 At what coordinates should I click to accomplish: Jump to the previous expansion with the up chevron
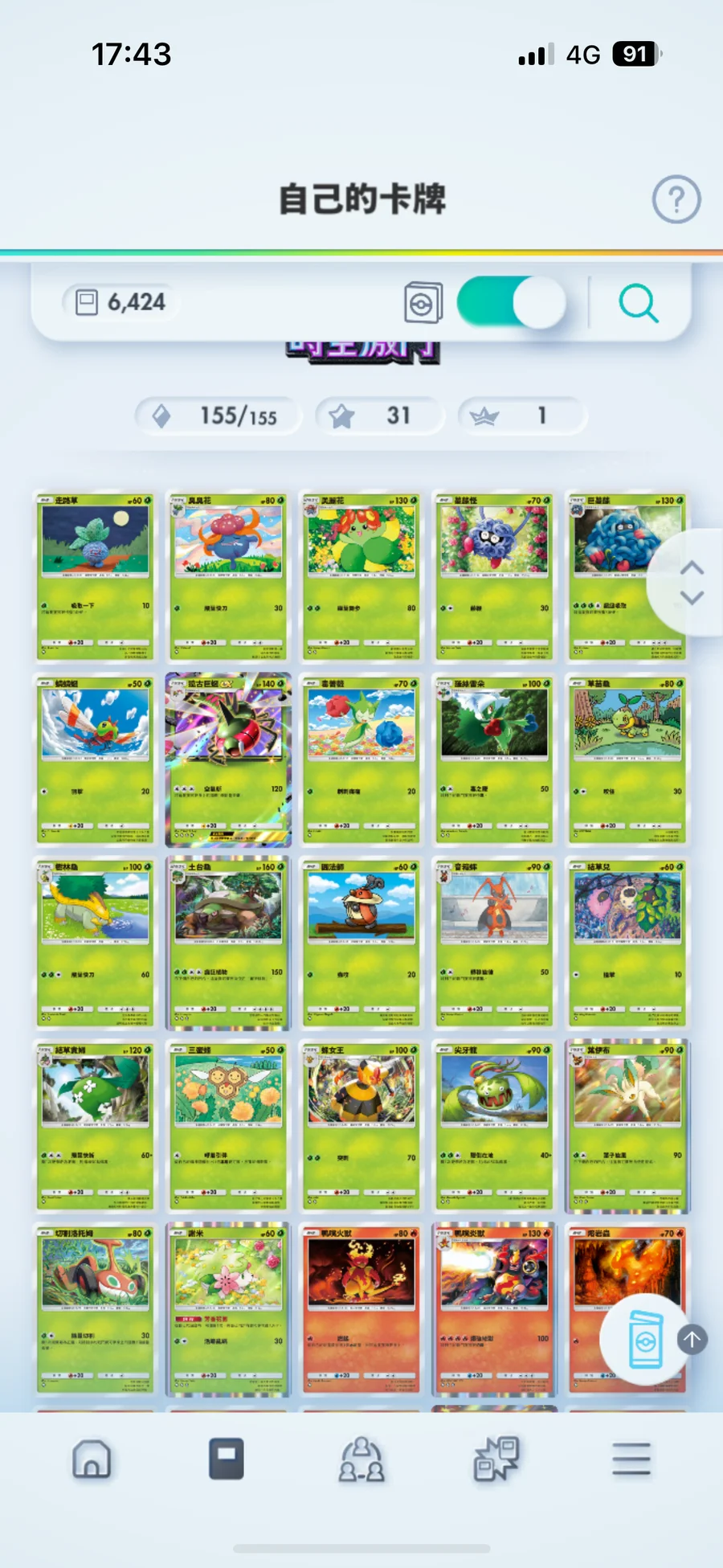click(x=692, y=567)
